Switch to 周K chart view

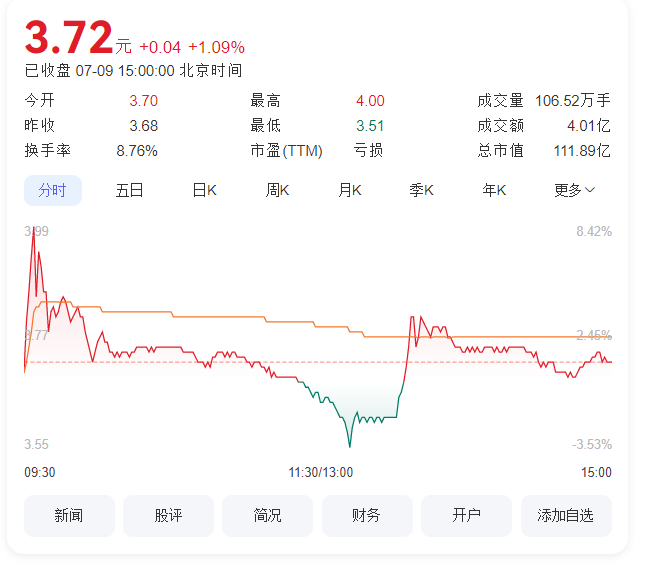click(277, 190)
